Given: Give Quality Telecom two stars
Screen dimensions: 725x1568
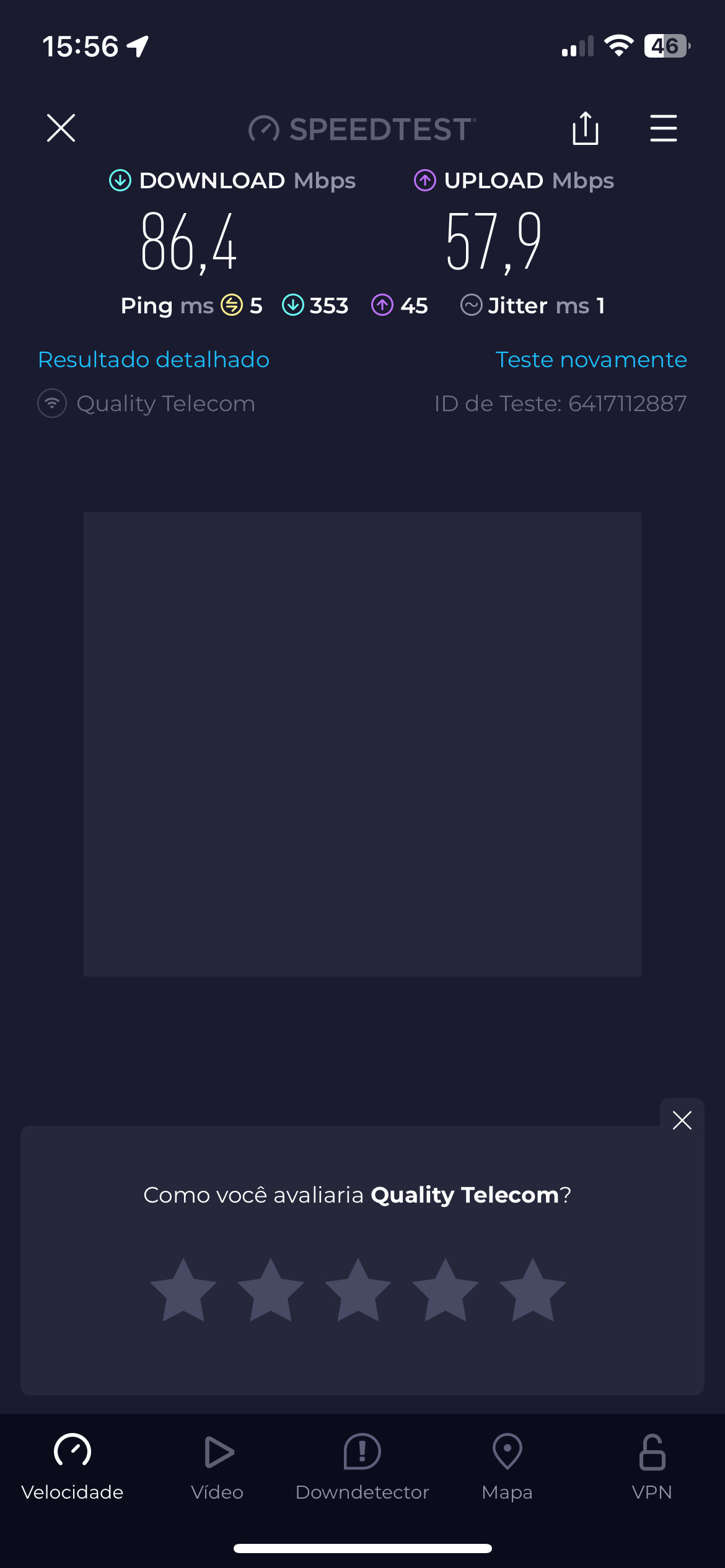Looking at the screenshot, I should coord(271,1291).
